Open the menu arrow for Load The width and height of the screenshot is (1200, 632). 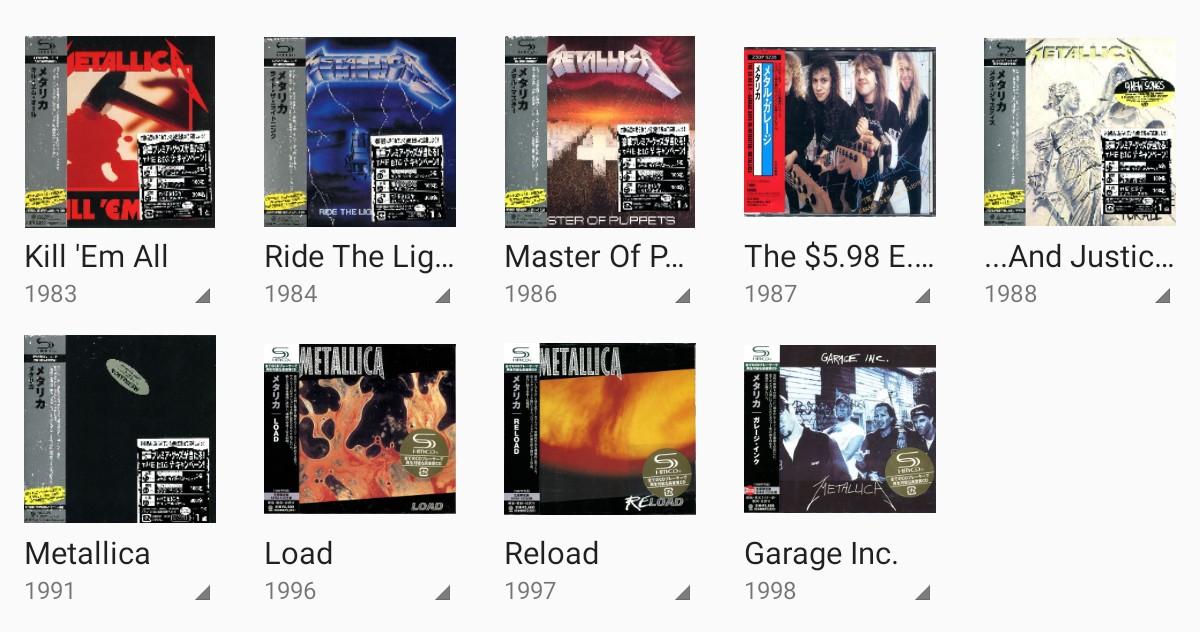click(x=442, y=592)
